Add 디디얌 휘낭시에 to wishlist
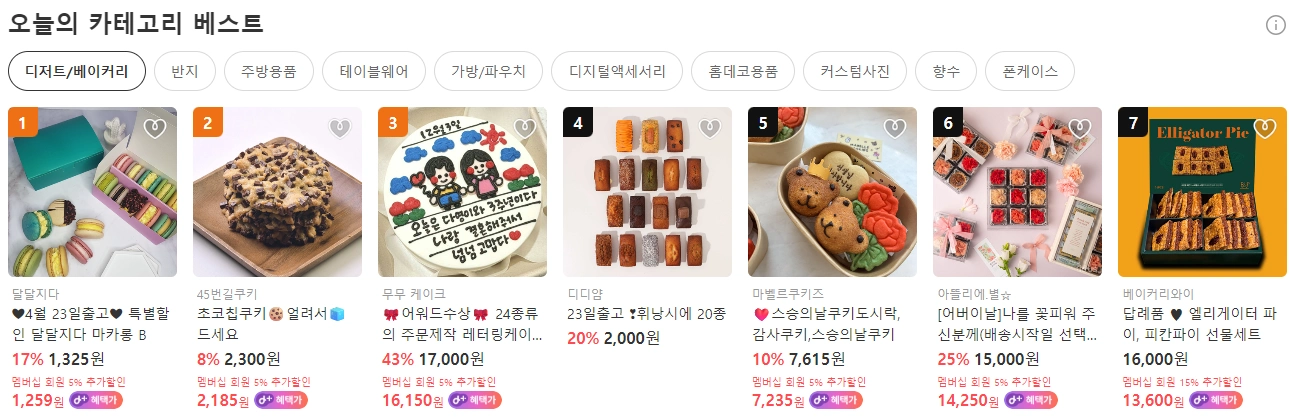This screenshot has height=420, width=1300. (709, 127)
